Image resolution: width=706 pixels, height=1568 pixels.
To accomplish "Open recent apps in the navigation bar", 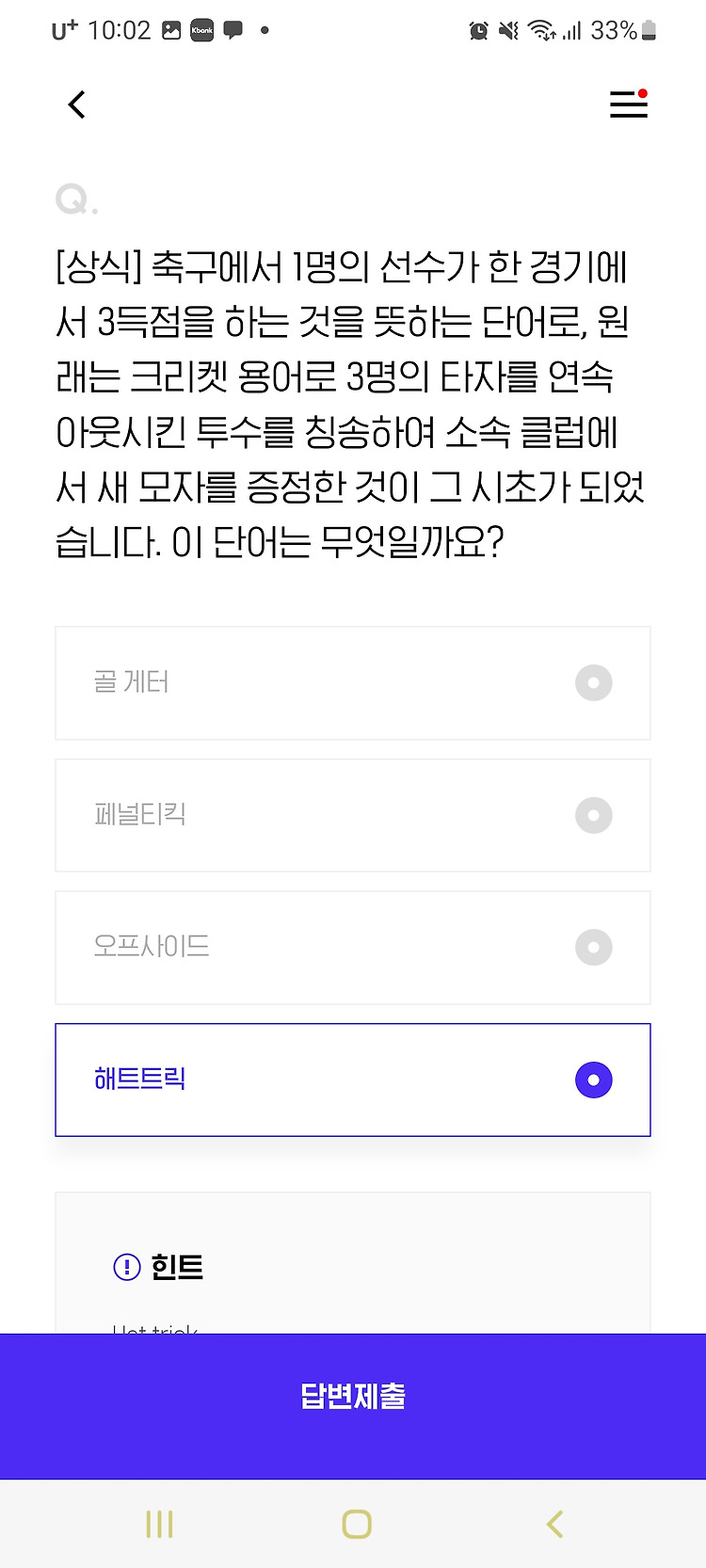I will point(160,1524).
